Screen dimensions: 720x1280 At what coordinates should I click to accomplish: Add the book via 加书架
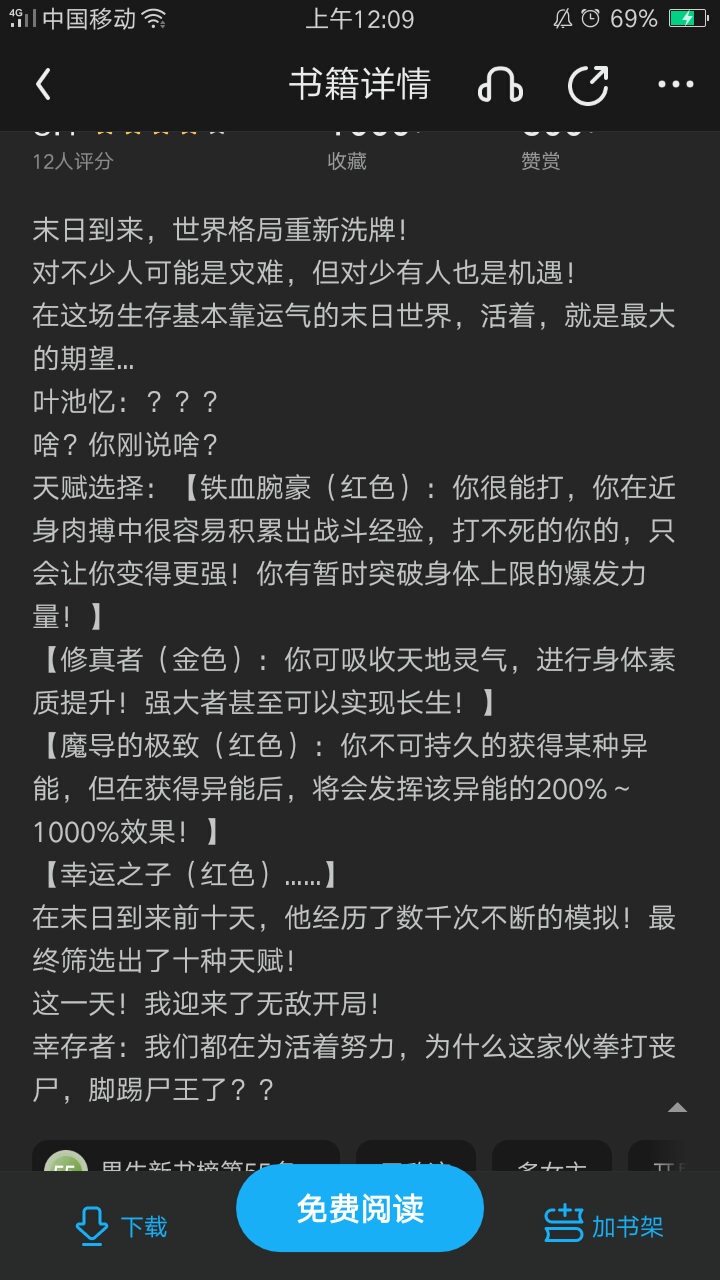[x=604, y=1226]
